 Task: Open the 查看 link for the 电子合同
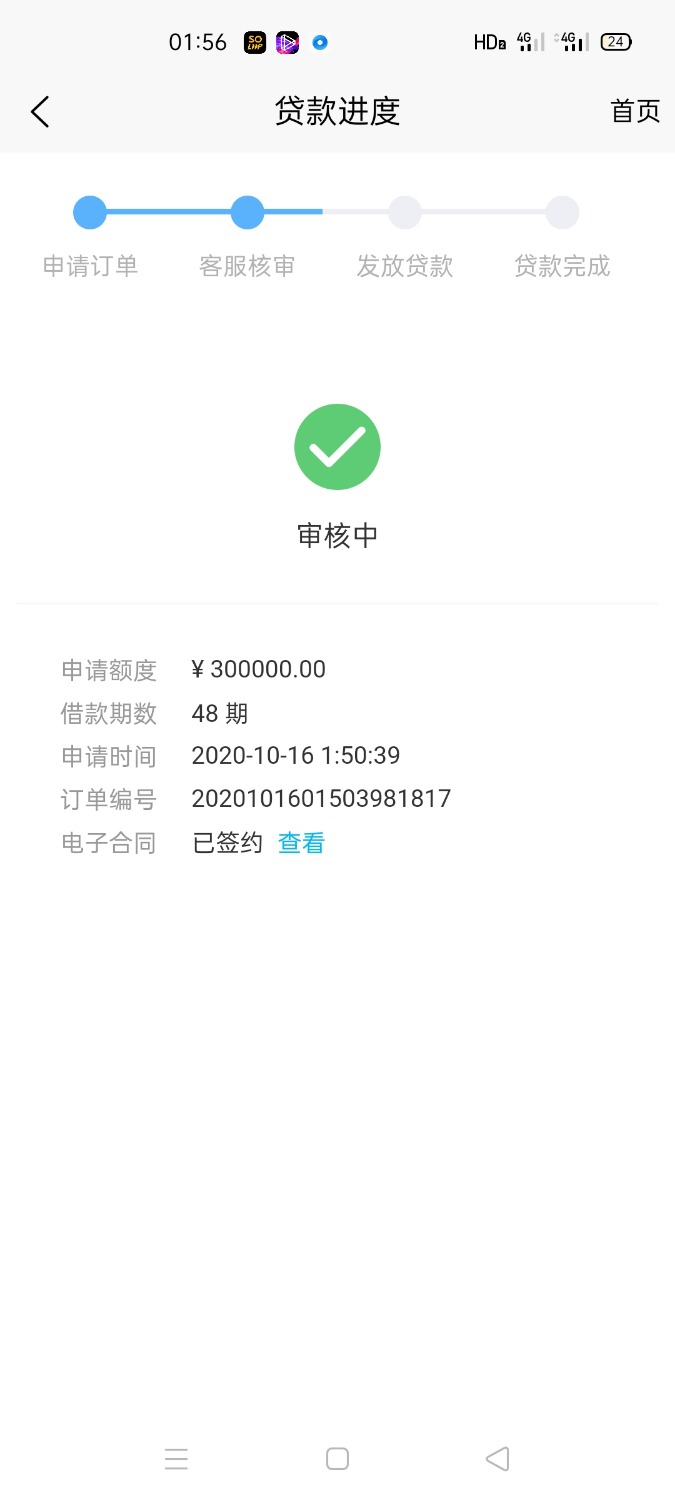pos(301,843)
